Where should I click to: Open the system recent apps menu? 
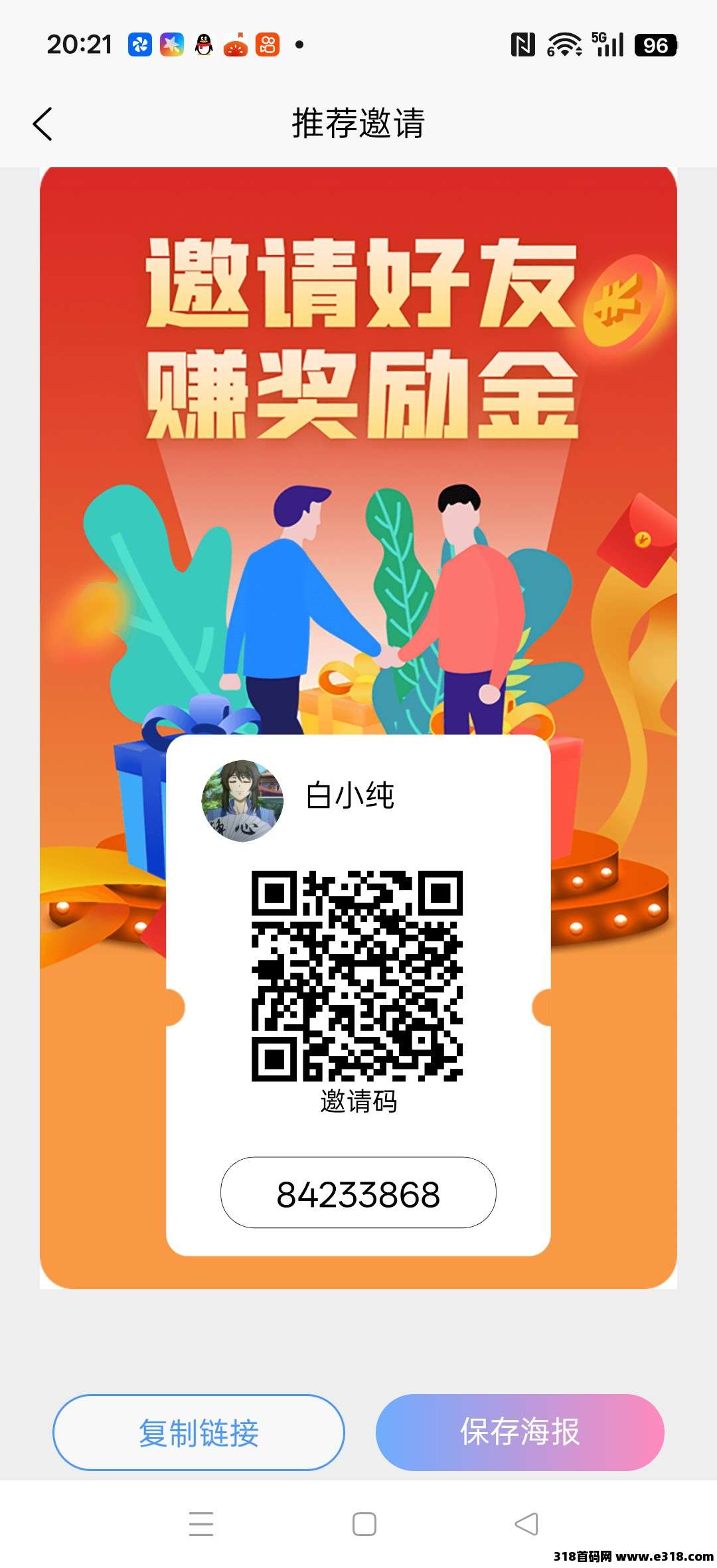(x=201, y=1524)
